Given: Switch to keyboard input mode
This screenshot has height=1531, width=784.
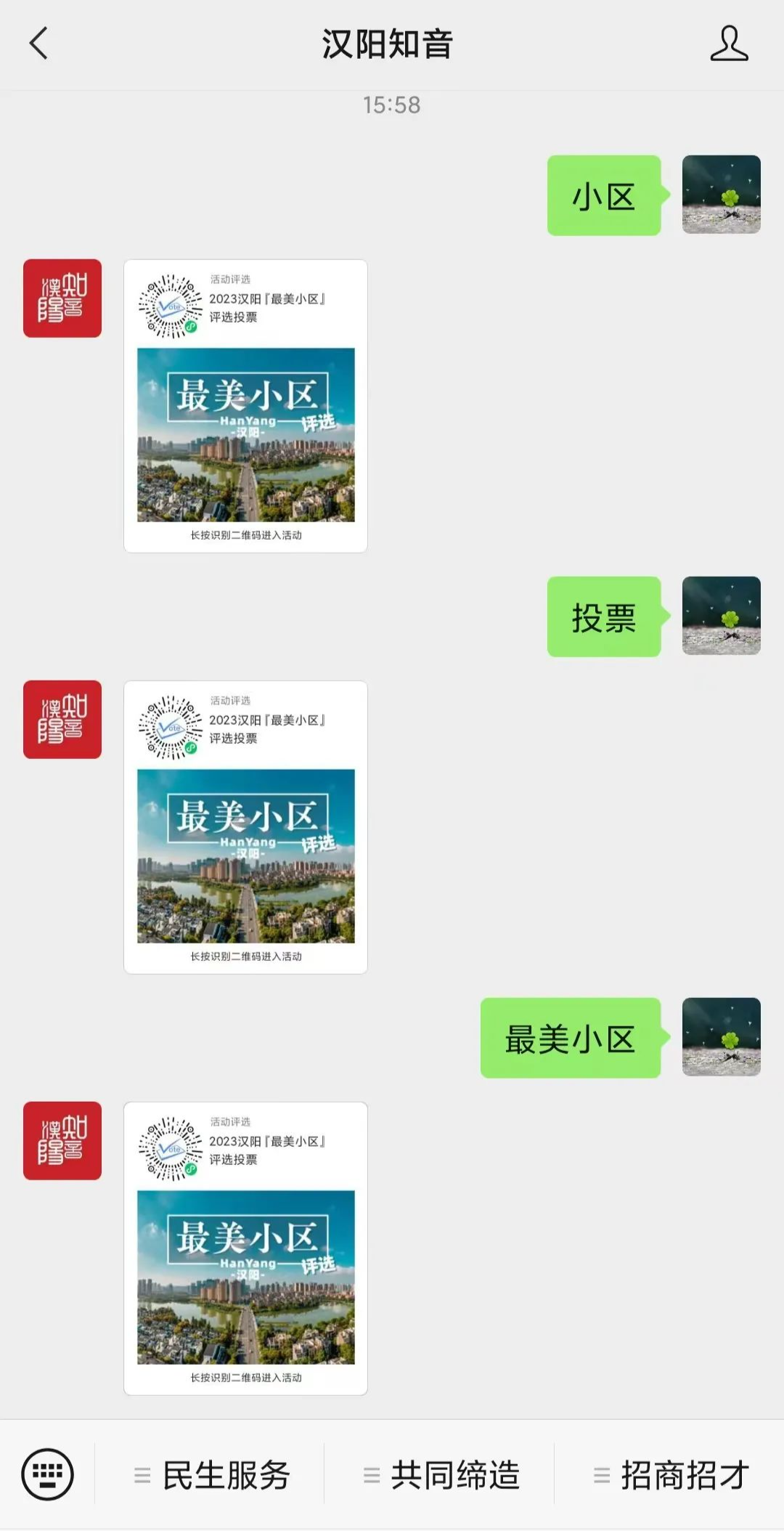Looking at the screenshot, I should pos(47,1474).
